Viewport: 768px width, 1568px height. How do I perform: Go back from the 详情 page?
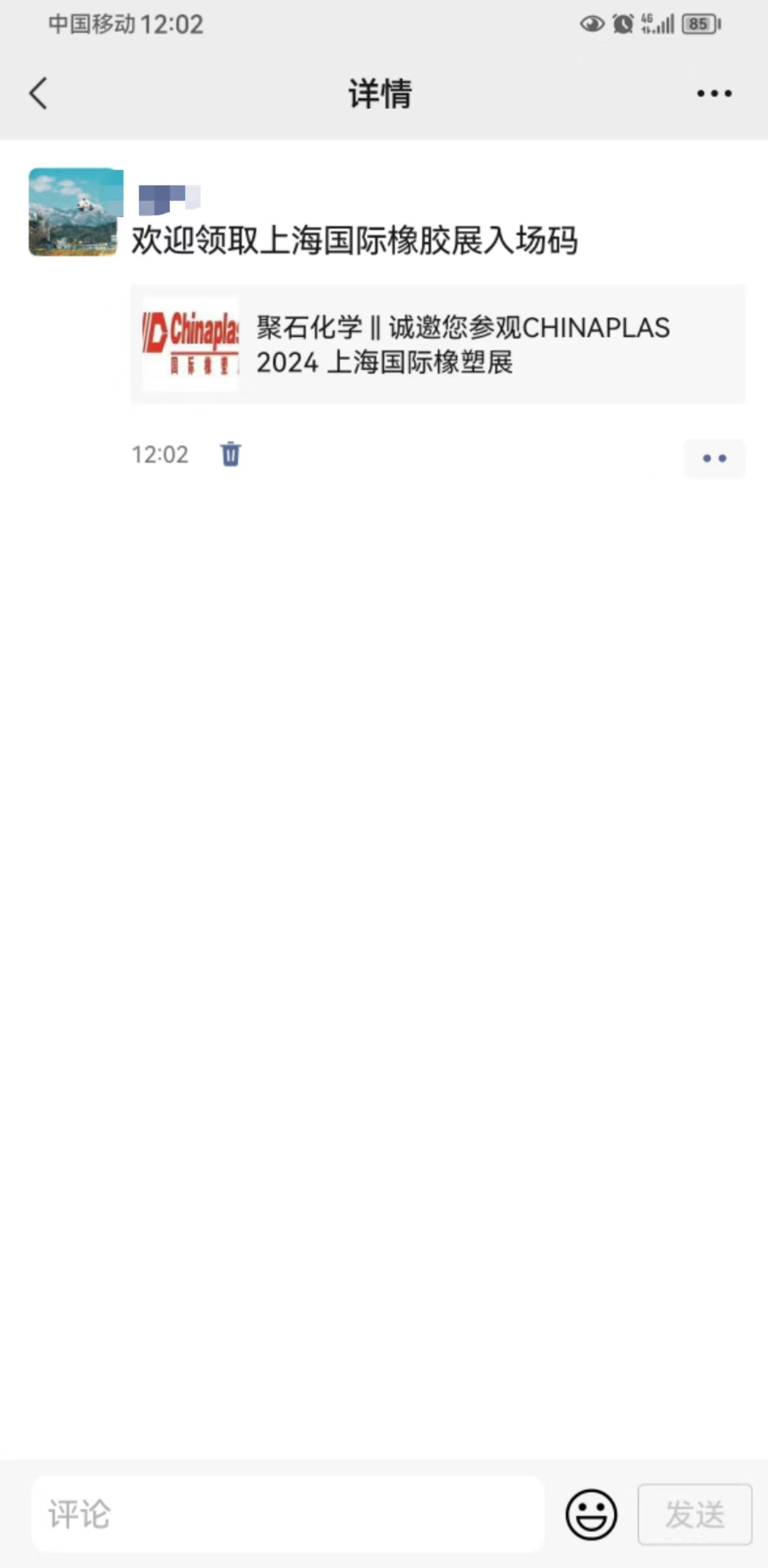[39, 93]
